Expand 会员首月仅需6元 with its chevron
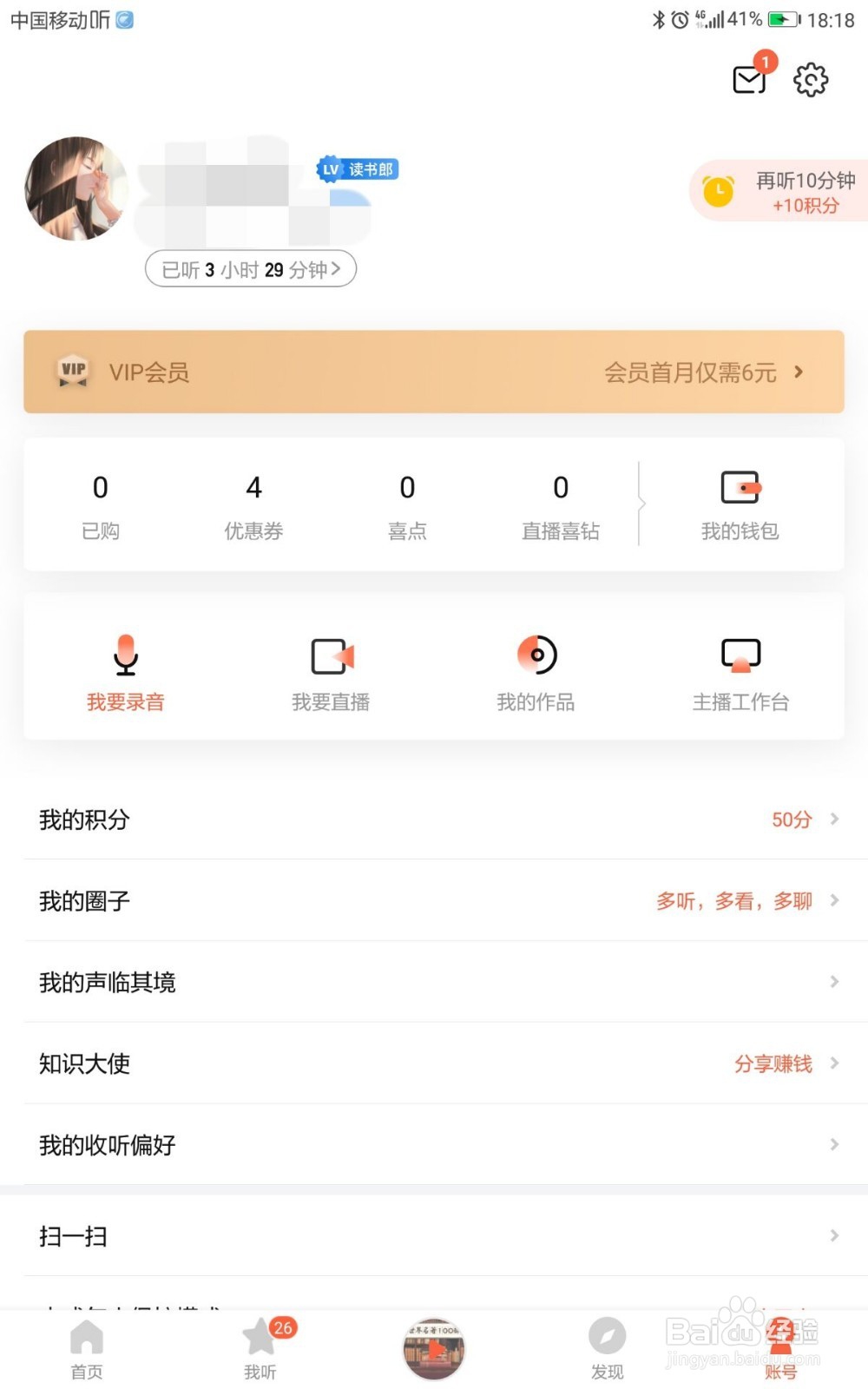Image resolution: width=868 pixels, height=1389 pixels. [x=797, y=372]
